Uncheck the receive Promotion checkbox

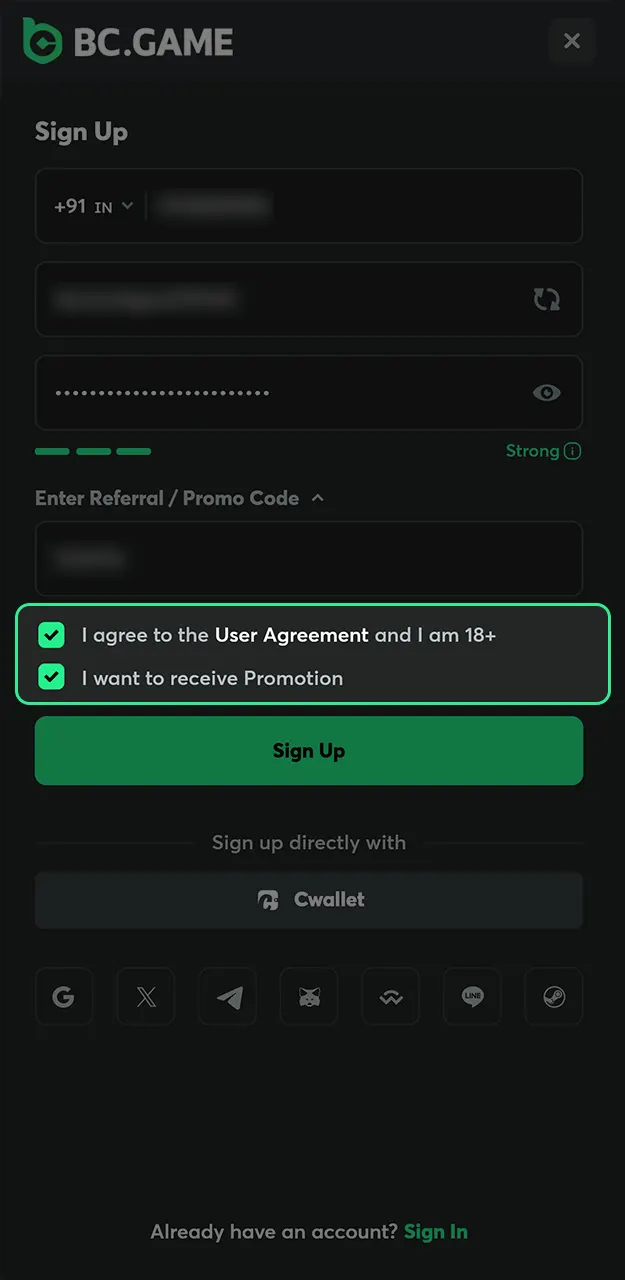pos(51,678)
